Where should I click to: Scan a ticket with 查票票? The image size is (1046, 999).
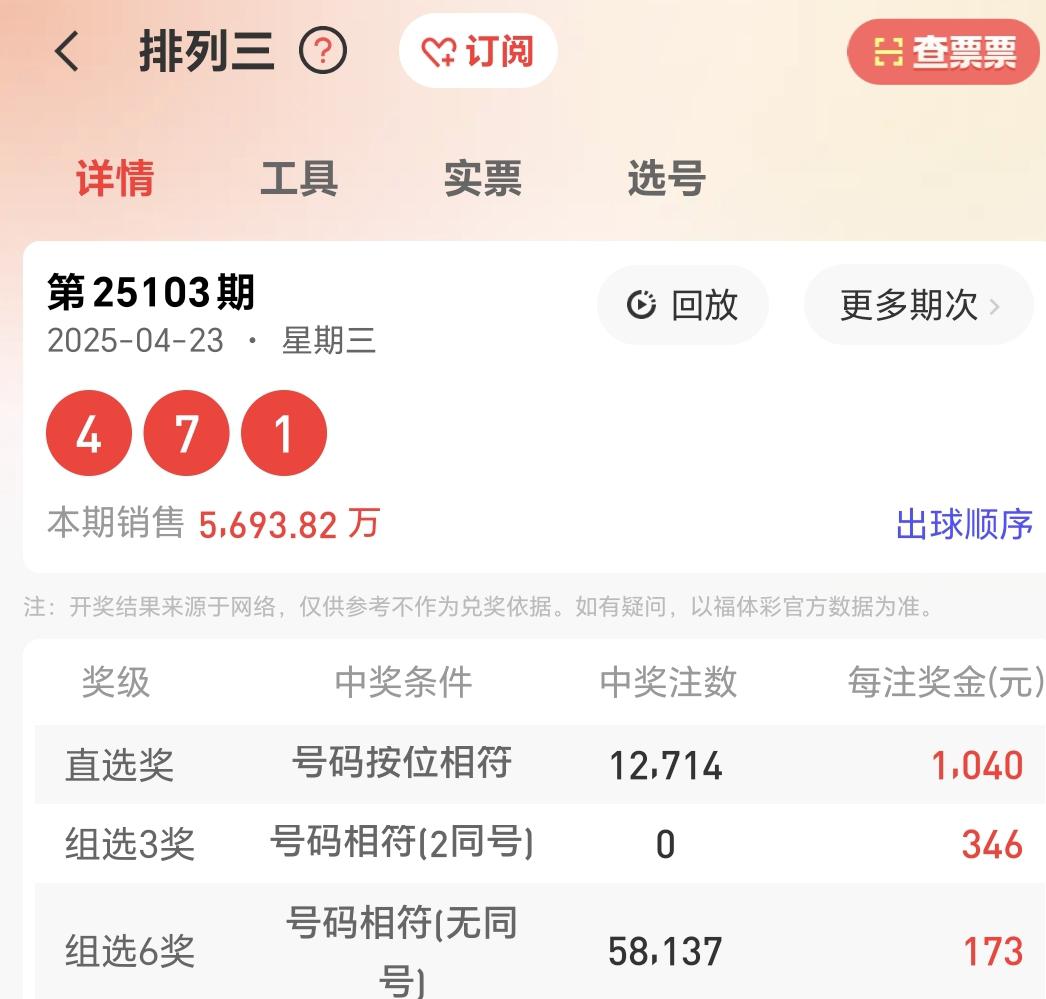tap(944, 51)
